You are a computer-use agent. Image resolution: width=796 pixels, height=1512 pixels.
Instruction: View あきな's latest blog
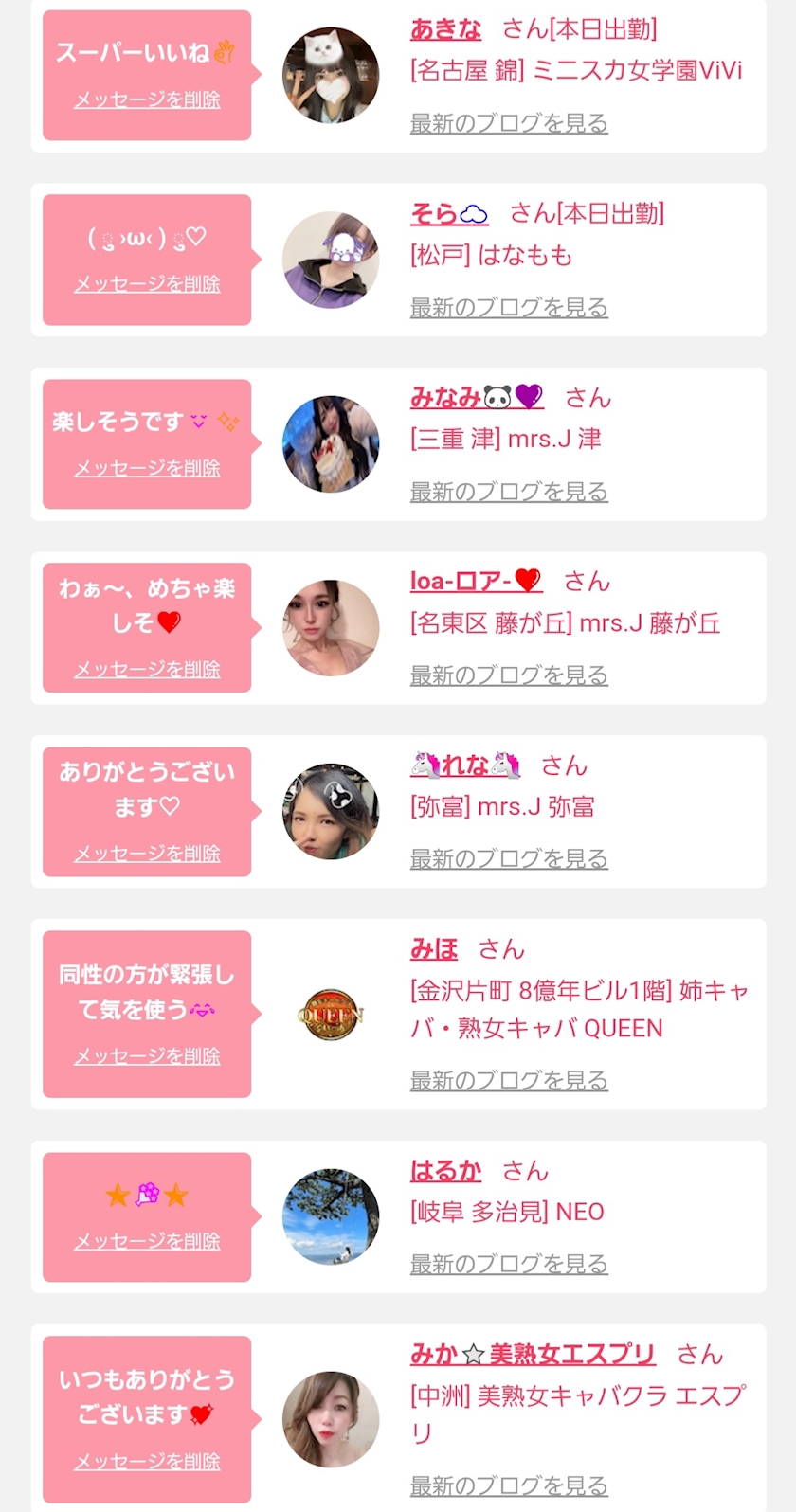pos(509,123)
